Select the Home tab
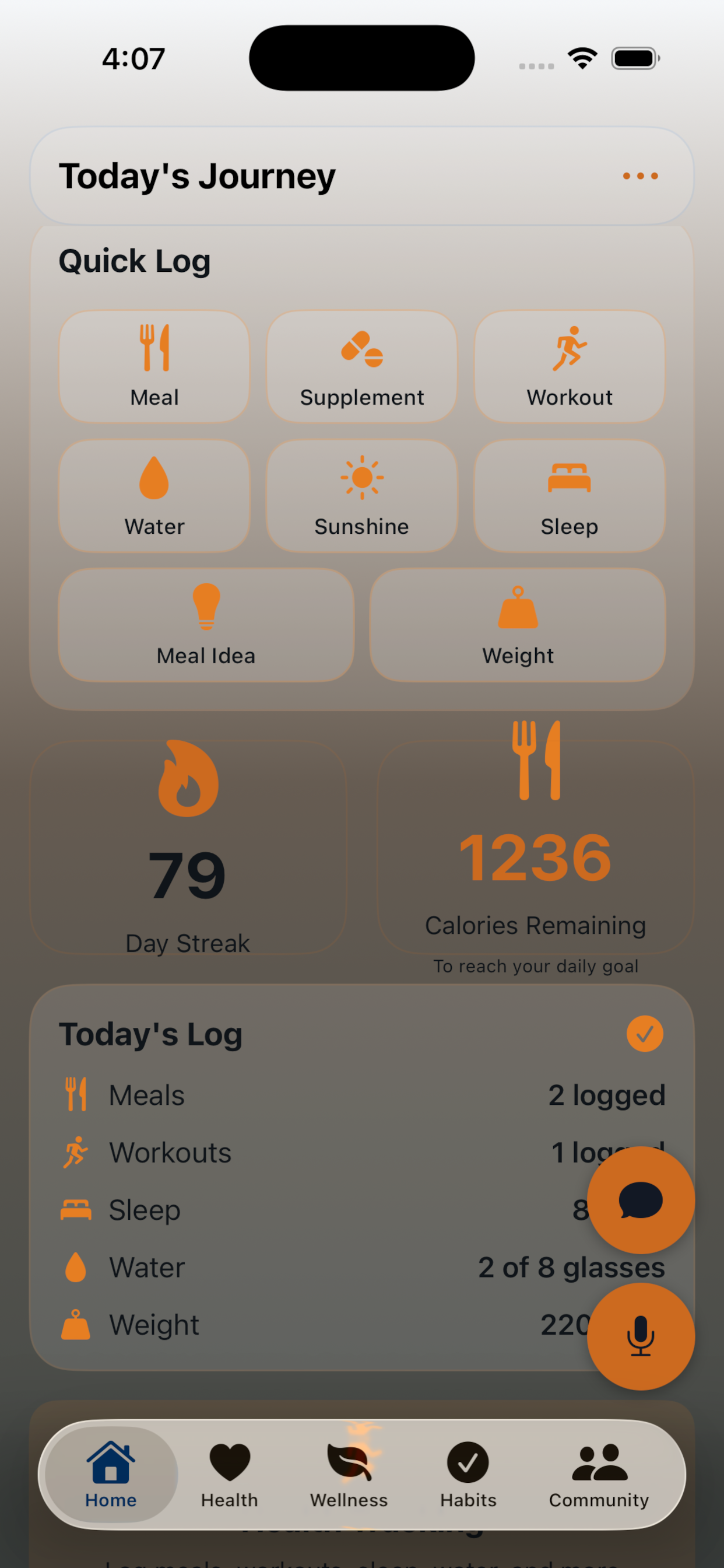Viewport: 724px width, 1568px height. [x=111, y=1473]
